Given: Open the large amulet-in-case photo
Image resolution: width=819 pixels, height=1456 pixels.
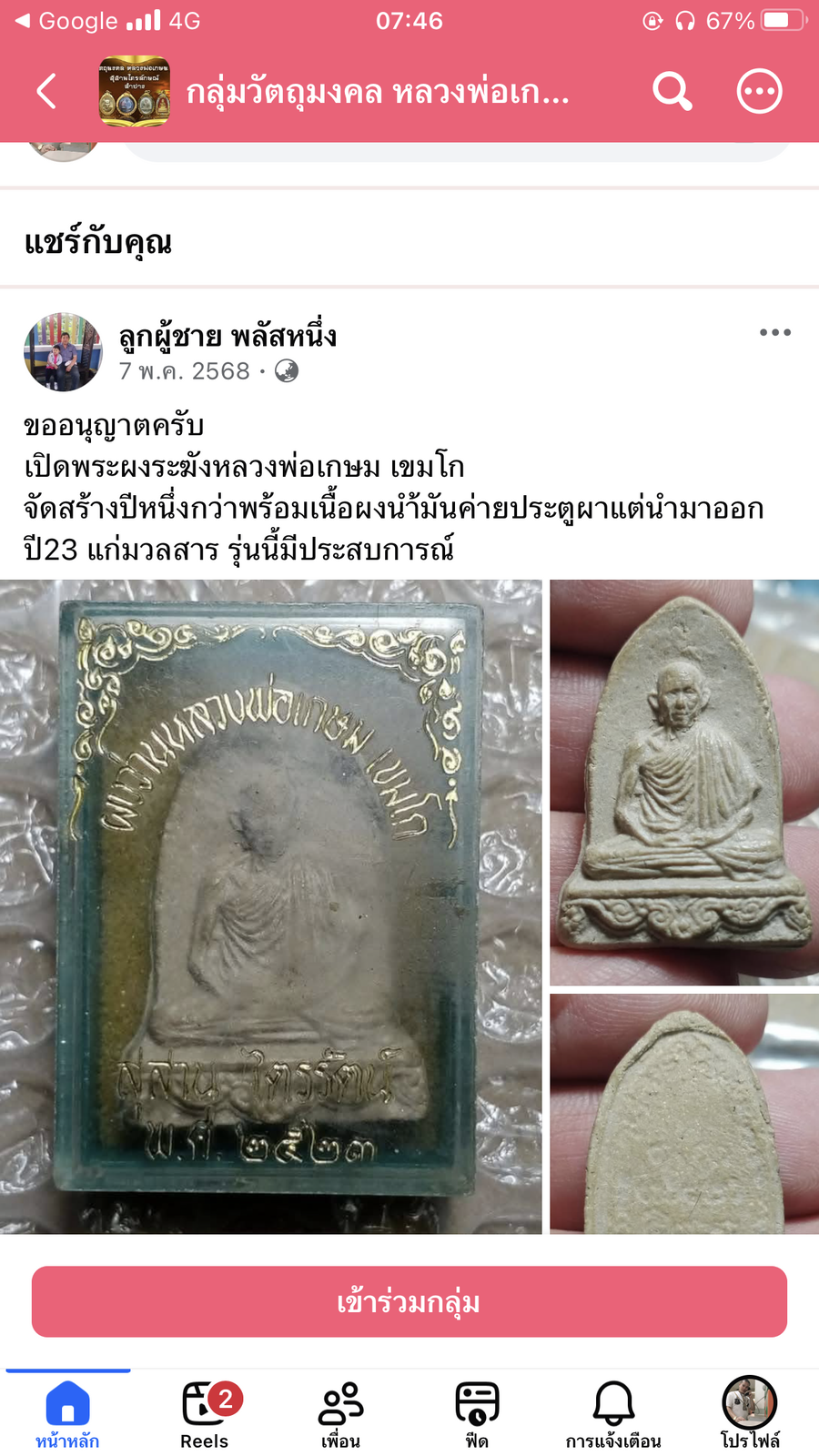Looking at the screenshot, I should point(271,906).
